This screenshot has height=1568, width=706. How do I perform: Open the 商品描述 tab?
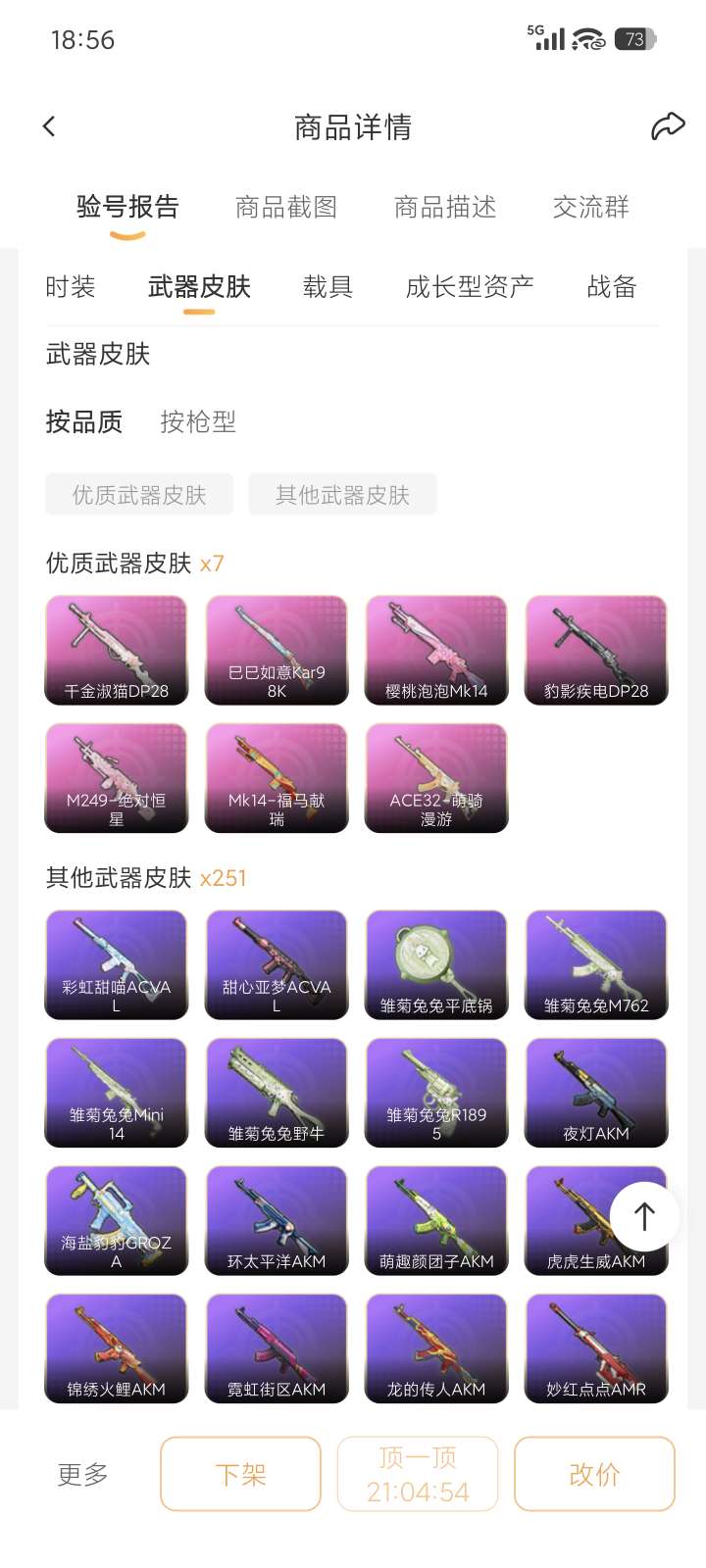pyautogui.click(x=445, y=207)
